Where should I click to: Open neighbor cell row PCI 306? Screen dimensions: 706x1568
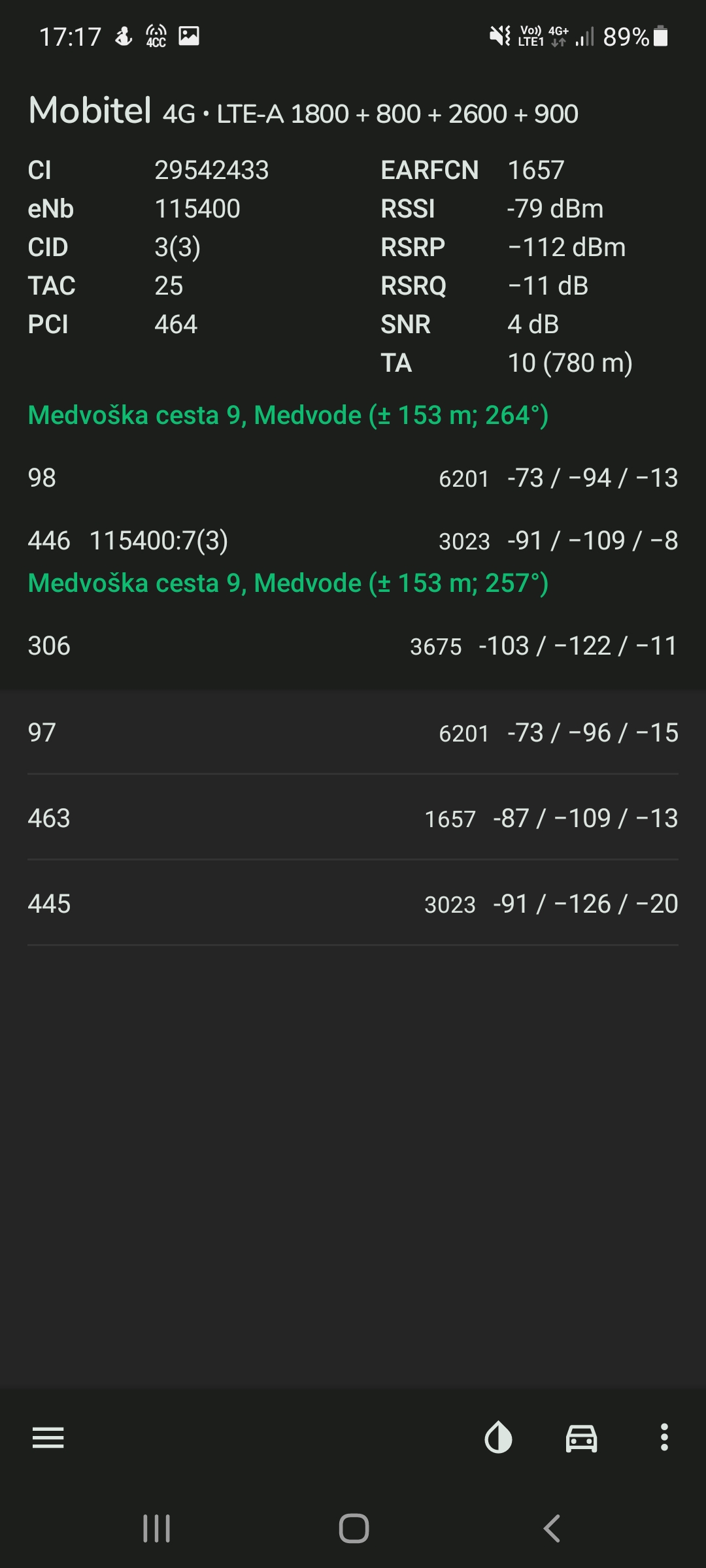(x=353, y=645)
